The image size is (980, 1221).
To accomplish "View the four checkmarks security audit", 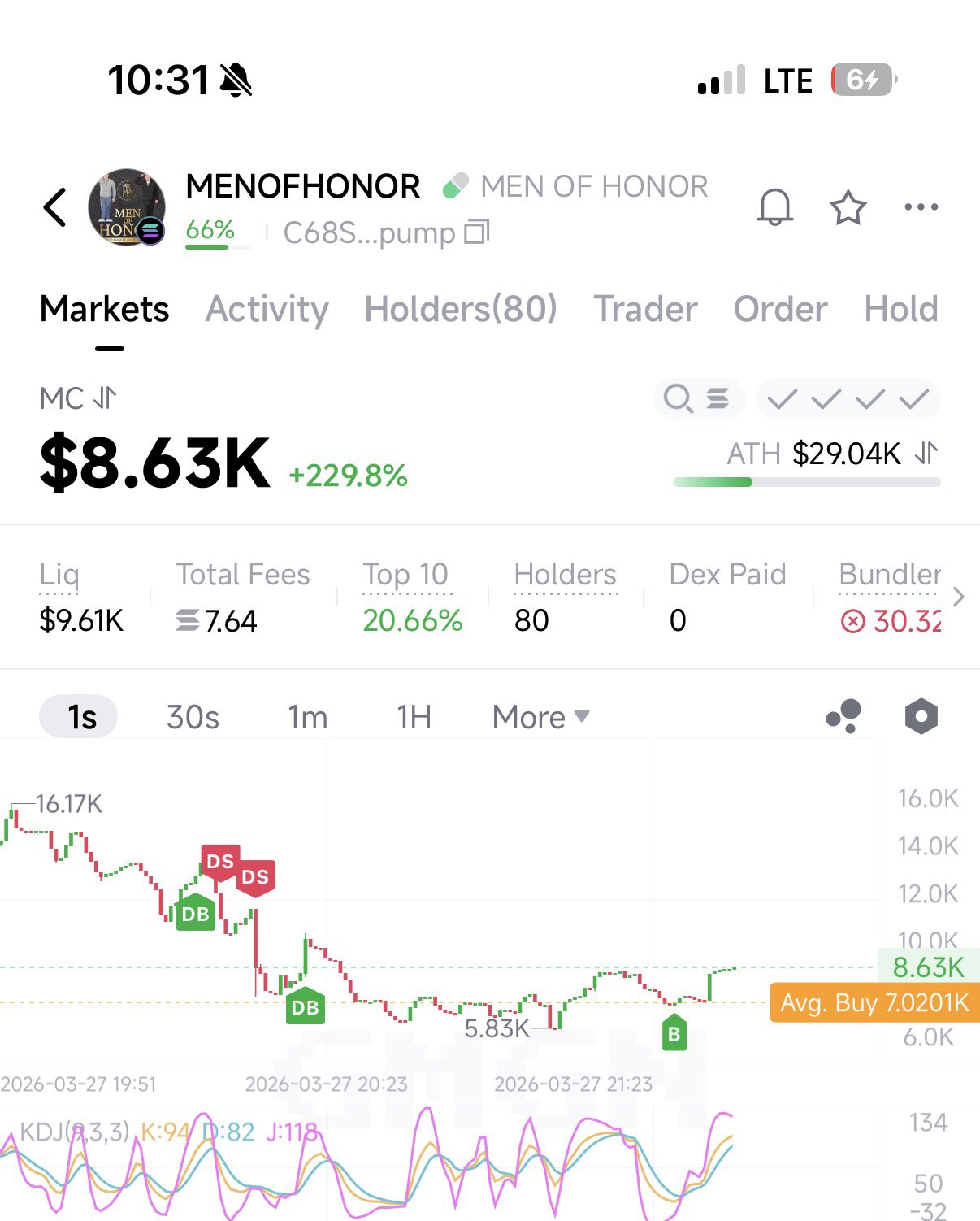I will (848, 399).
